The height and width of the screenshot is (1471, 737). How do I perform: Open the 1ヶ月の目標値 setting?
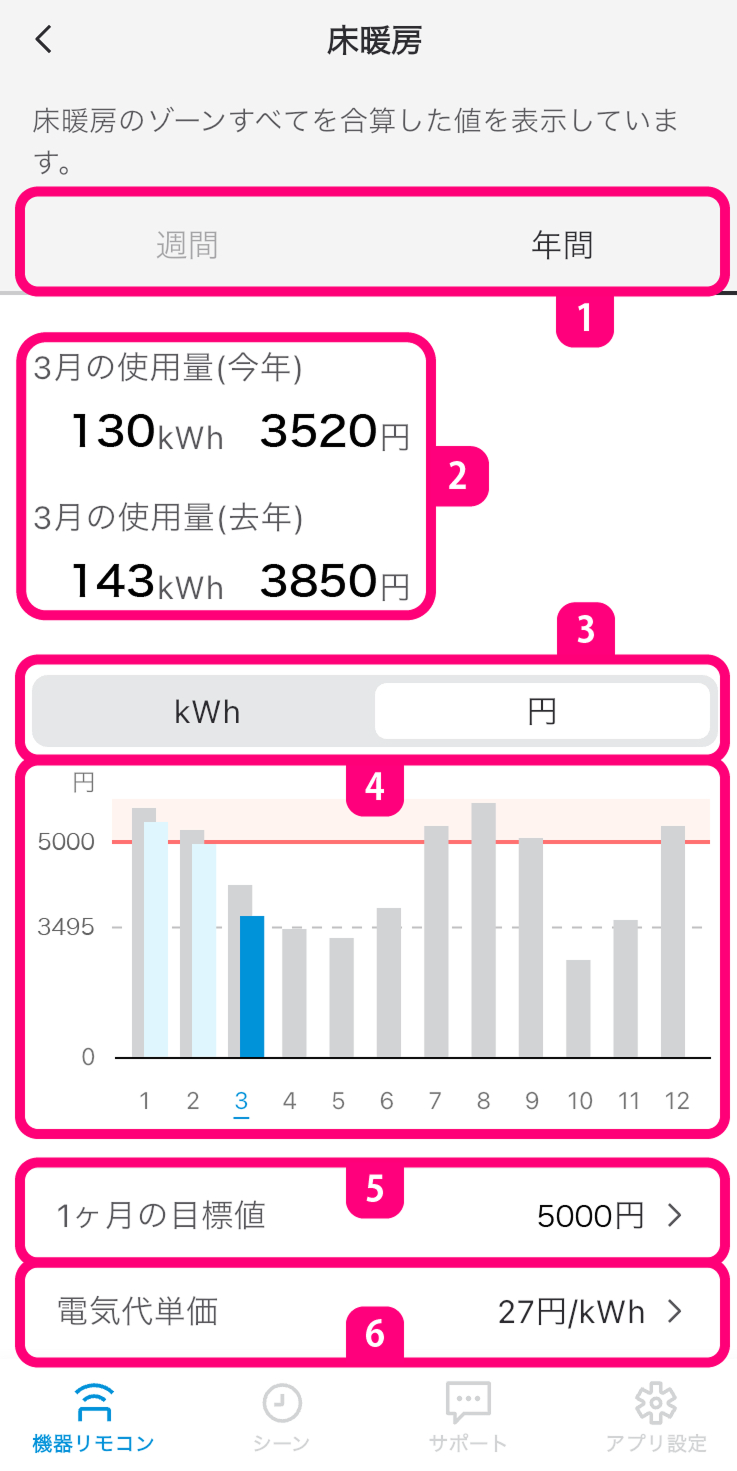tap(368, 1215)
